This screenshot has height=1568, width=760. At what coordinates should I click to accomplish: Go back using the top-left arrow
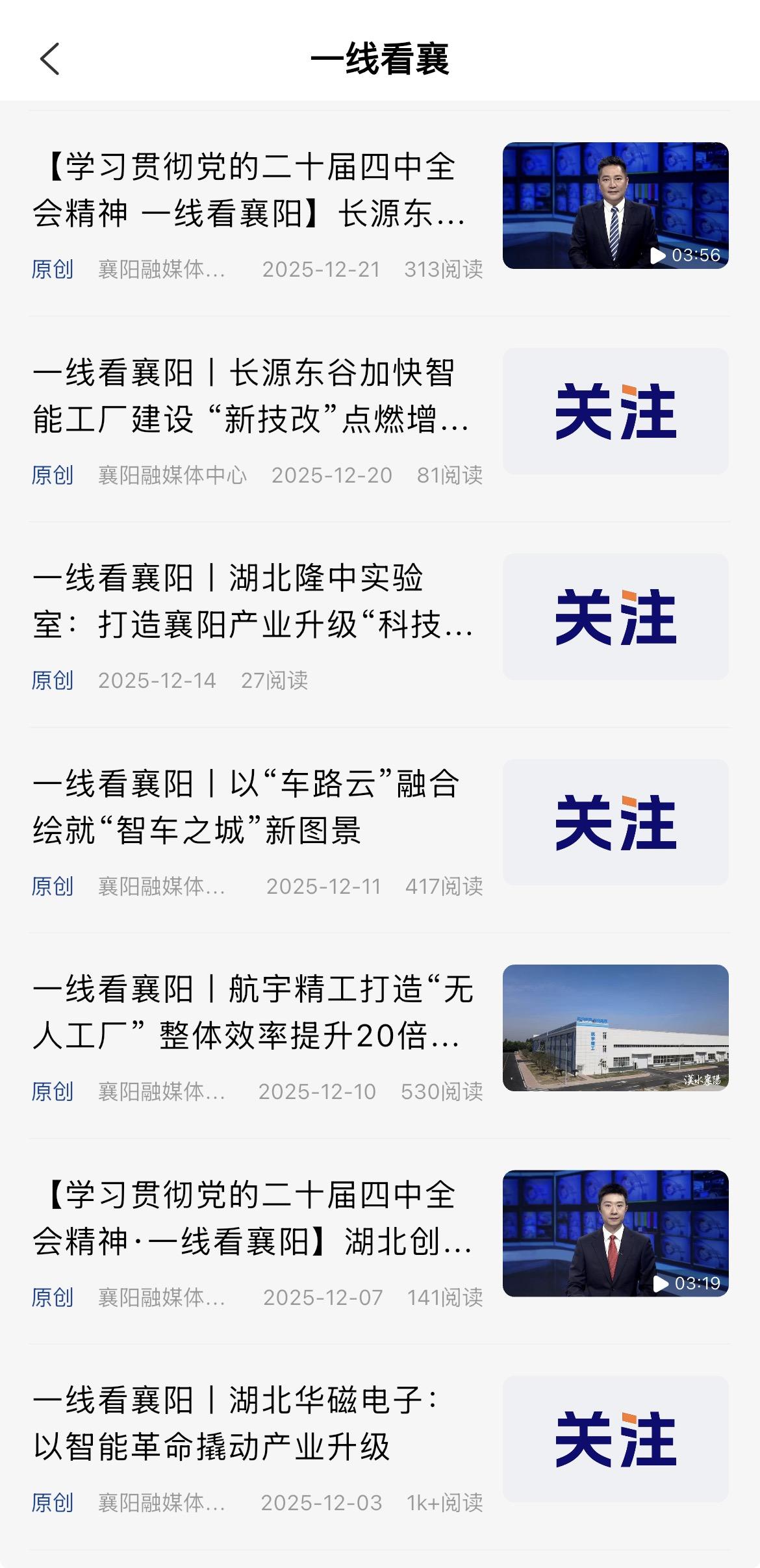[50, 59]
